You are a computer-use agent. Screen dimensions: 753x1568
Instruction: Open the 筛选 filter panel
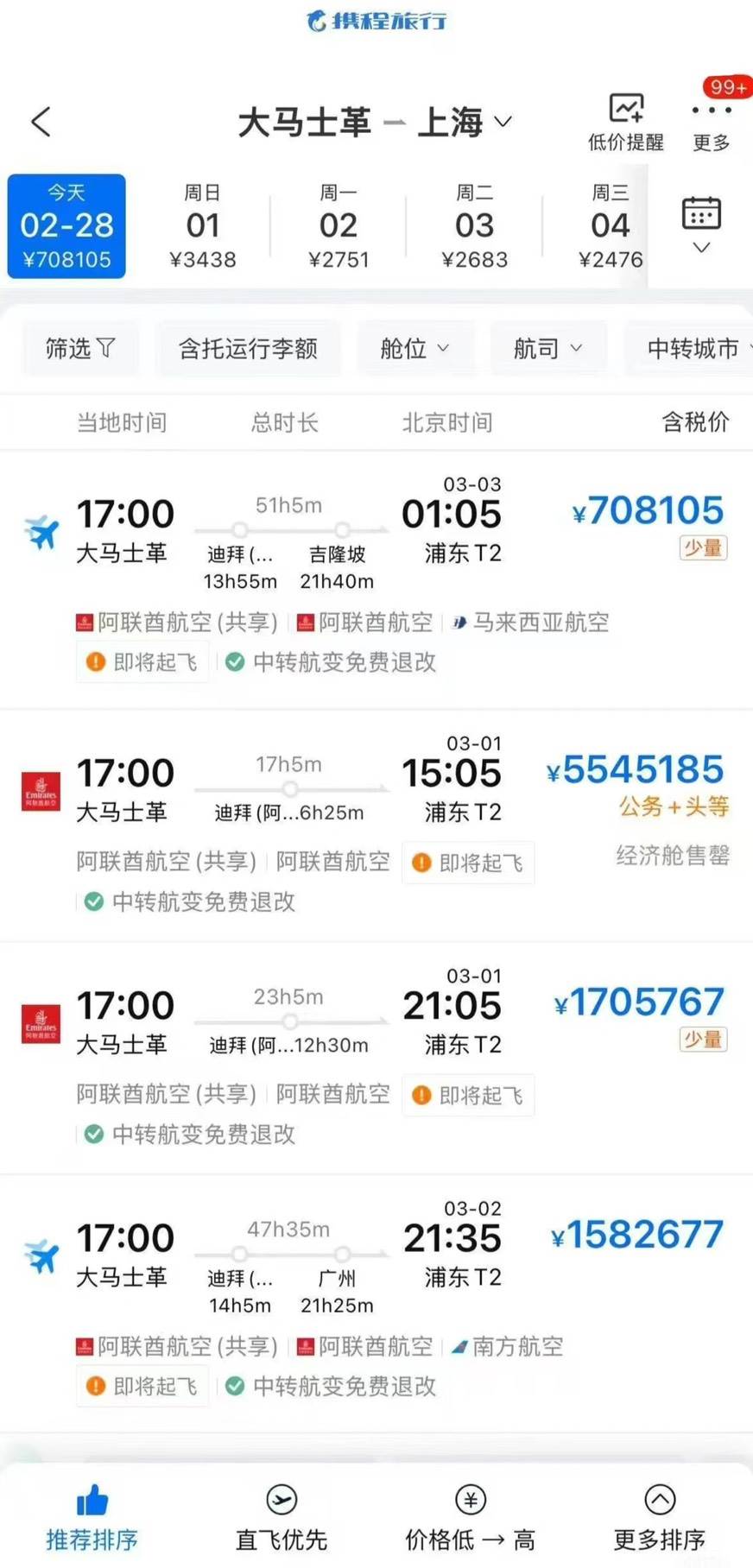pos(79,349)
